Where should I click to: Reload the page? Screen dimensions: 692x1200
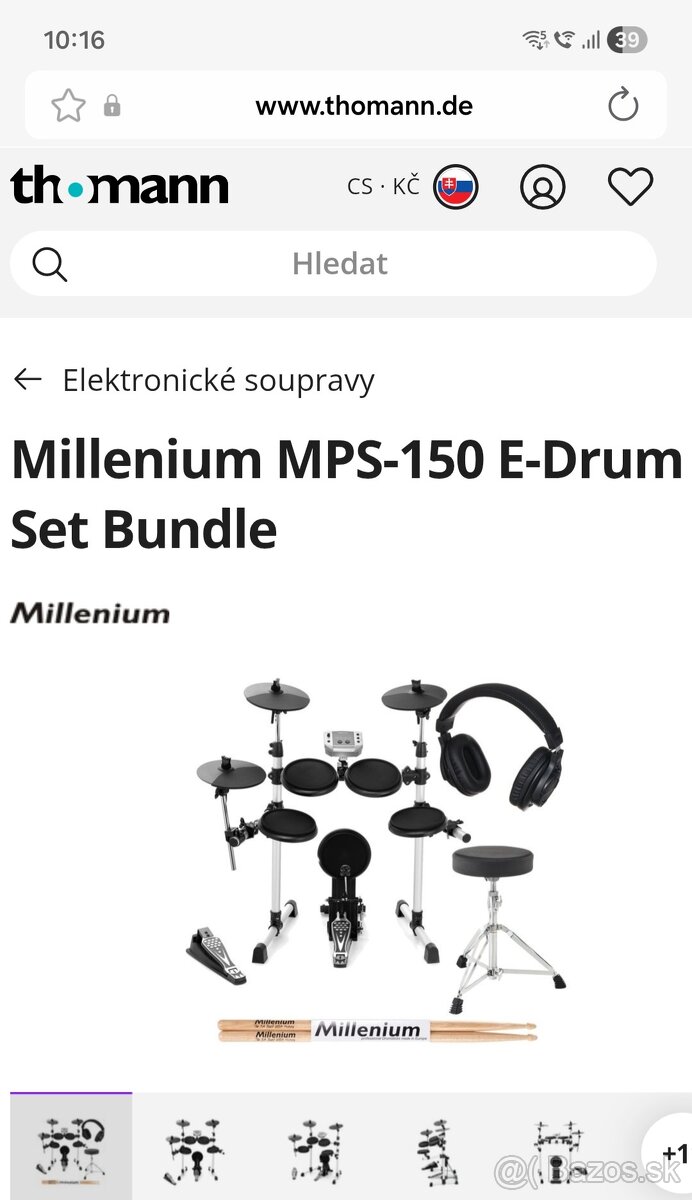[623, 105]
